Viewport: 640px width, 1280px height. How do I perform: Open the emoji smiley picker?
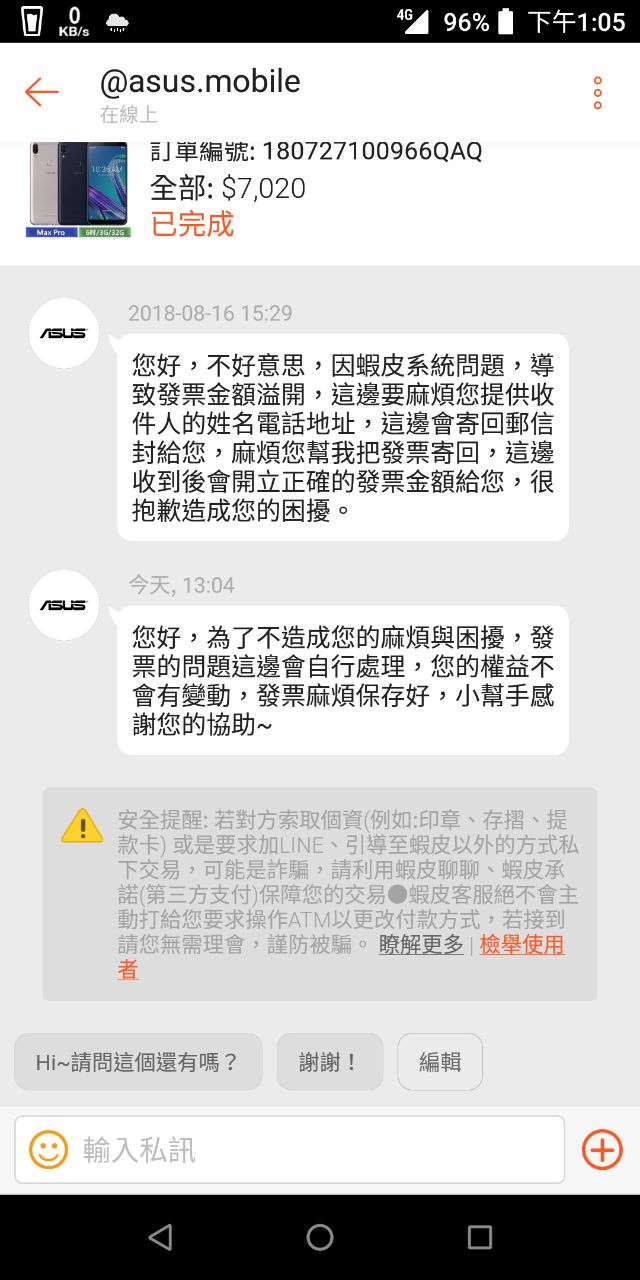coord(48,1149)
